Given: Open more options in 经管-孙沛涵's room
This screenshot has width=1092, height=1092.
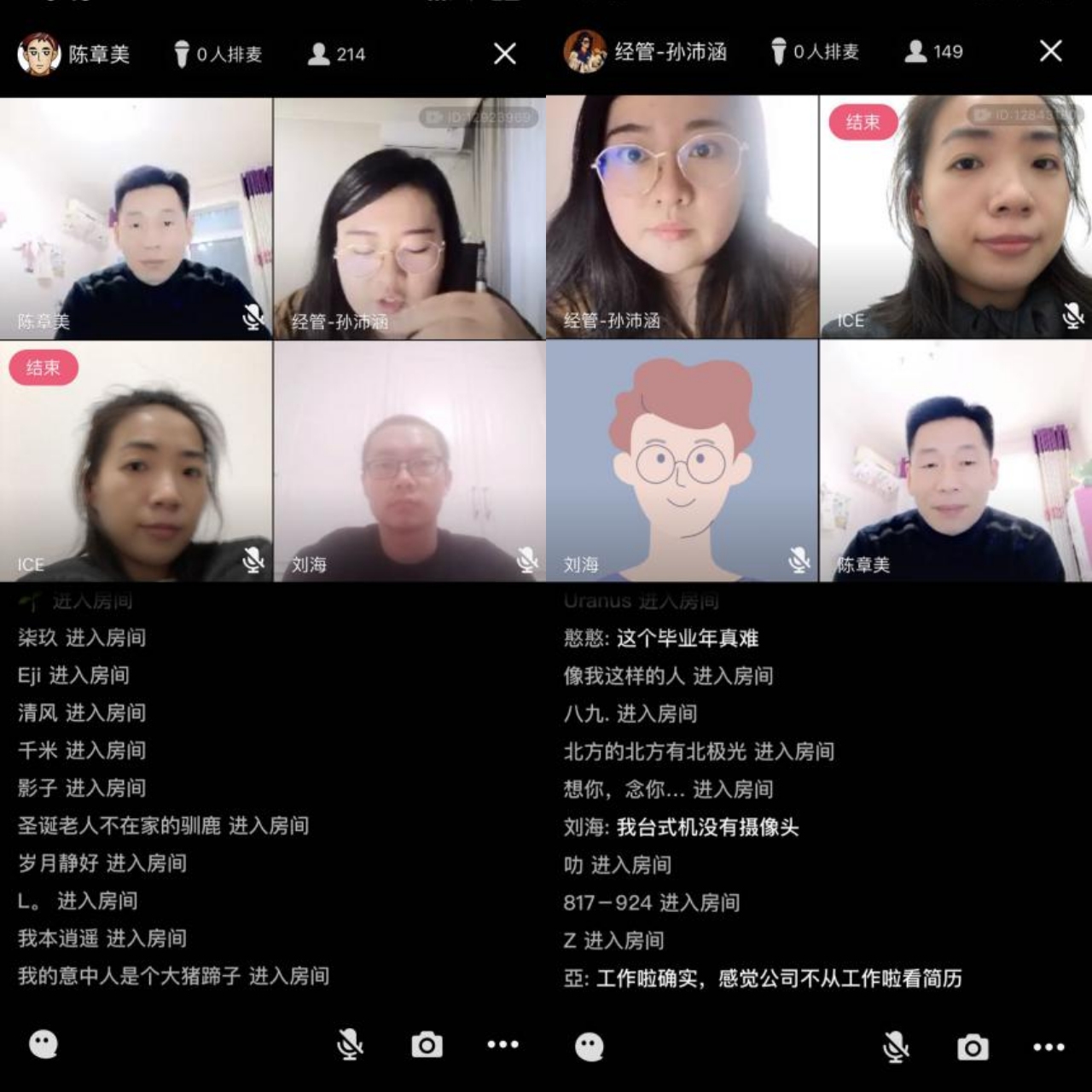Looking at the screenshot, I should (x=1048, y=1047).
